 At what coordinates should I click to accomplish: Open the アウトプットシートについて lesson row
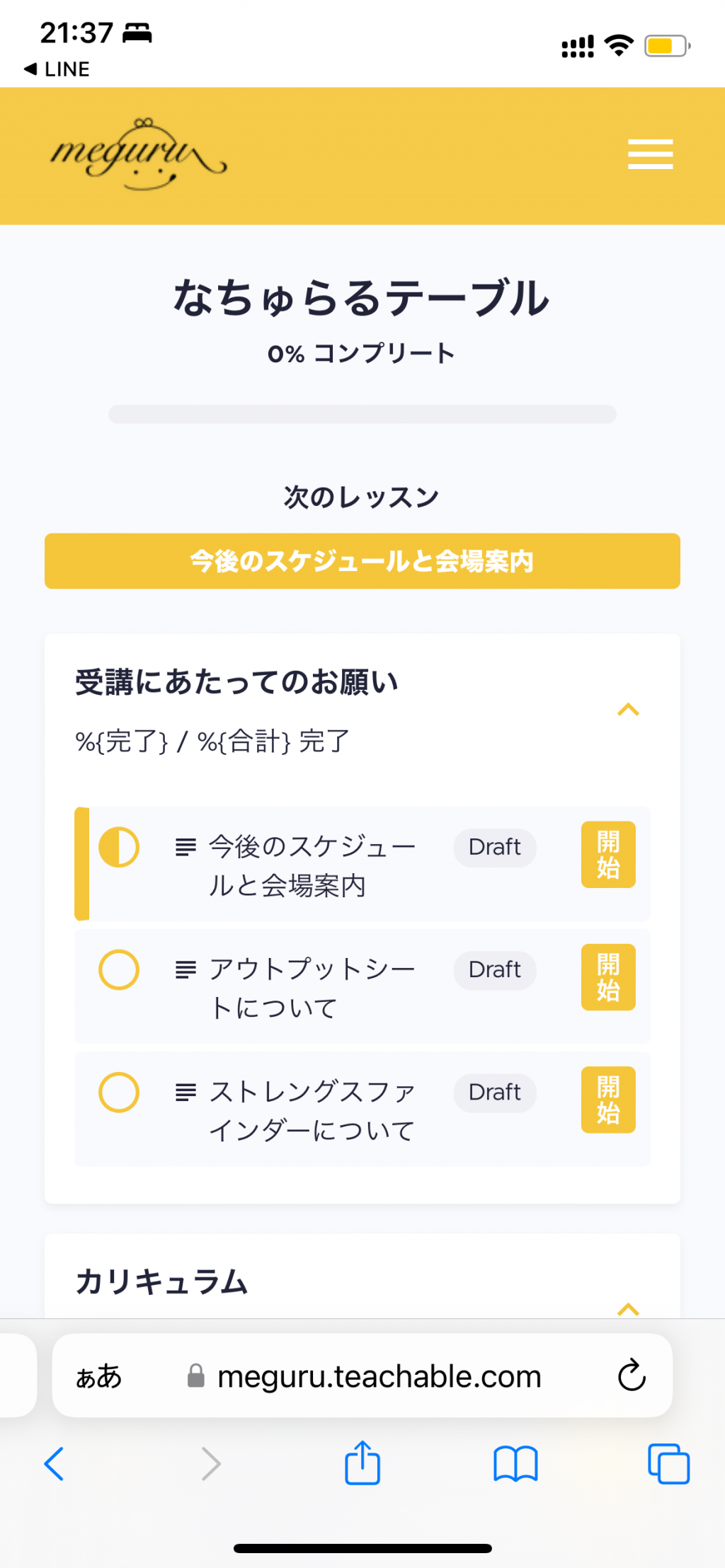click(x=362, y=986)
